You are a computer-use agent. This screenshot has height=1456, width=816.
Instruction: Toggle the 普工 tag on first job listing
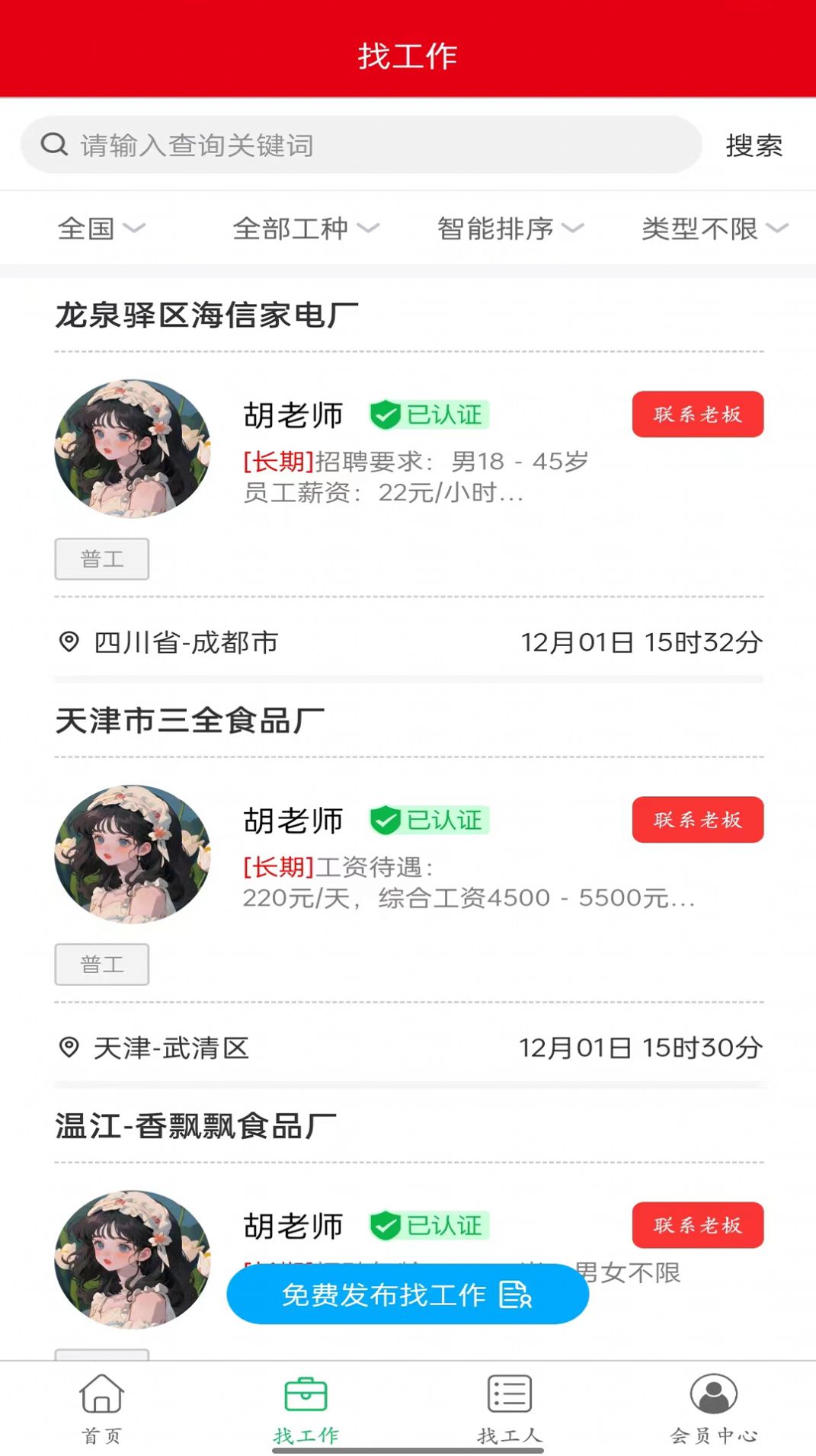coord(102,558)
